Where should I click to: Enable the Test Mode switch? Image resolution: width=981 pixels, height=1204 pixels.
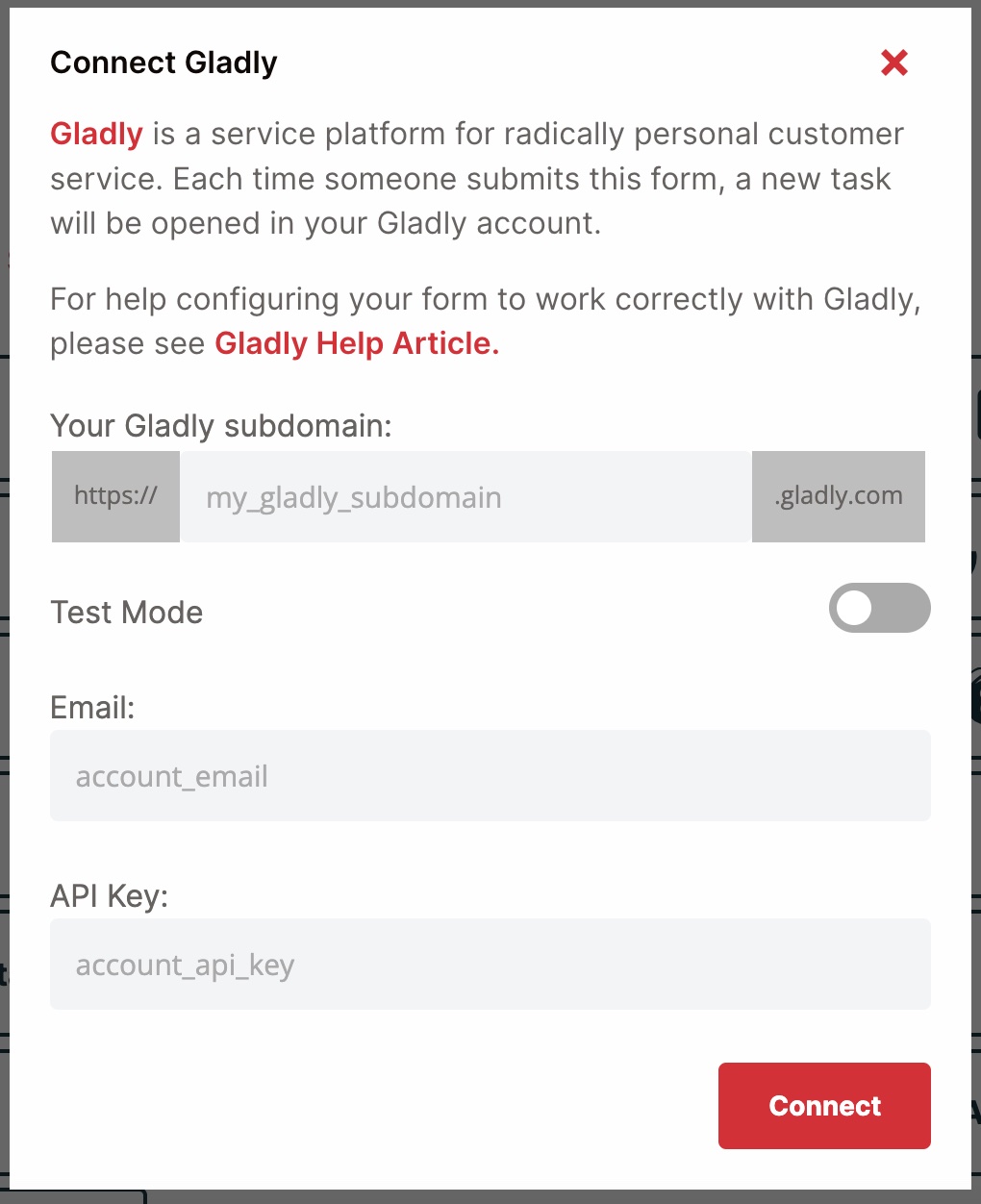pos(879,608)
